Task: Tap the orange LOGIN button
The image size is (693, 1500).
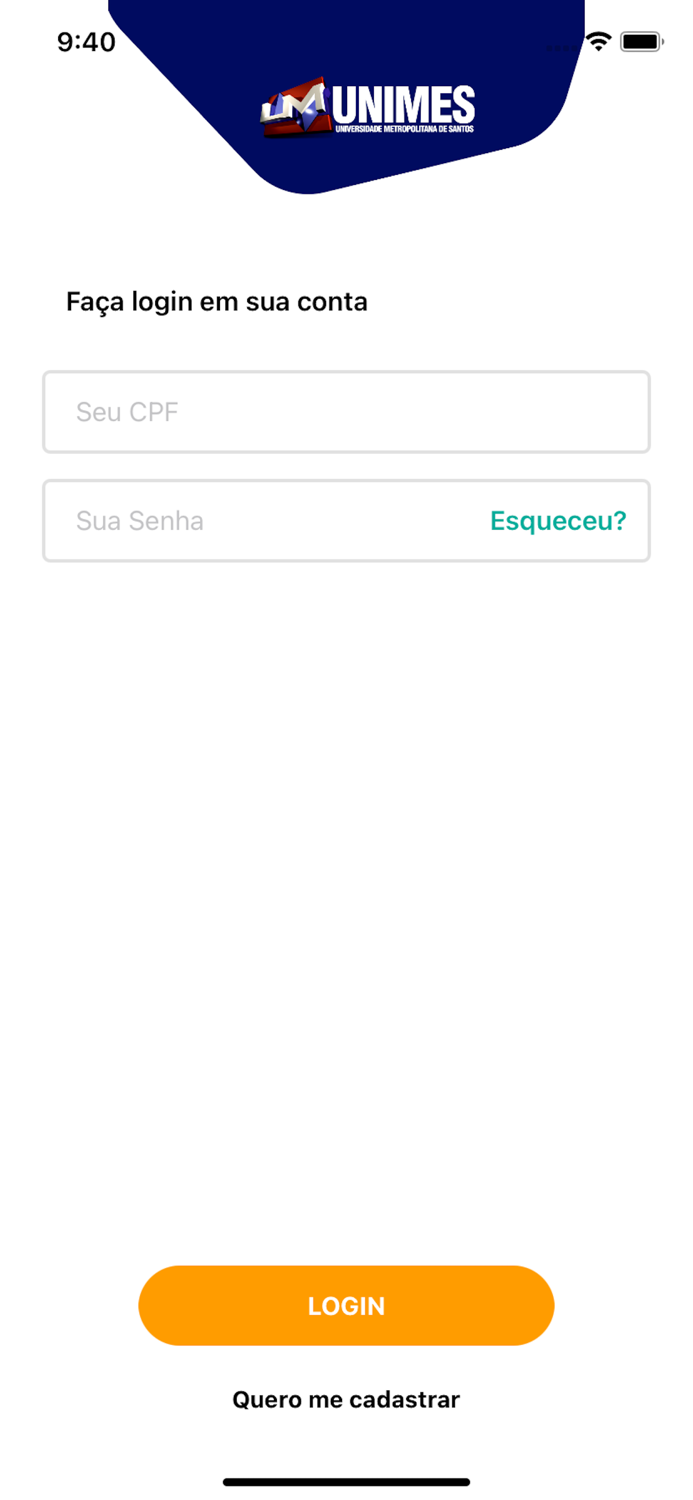Action: click(x=346, y=1306)
